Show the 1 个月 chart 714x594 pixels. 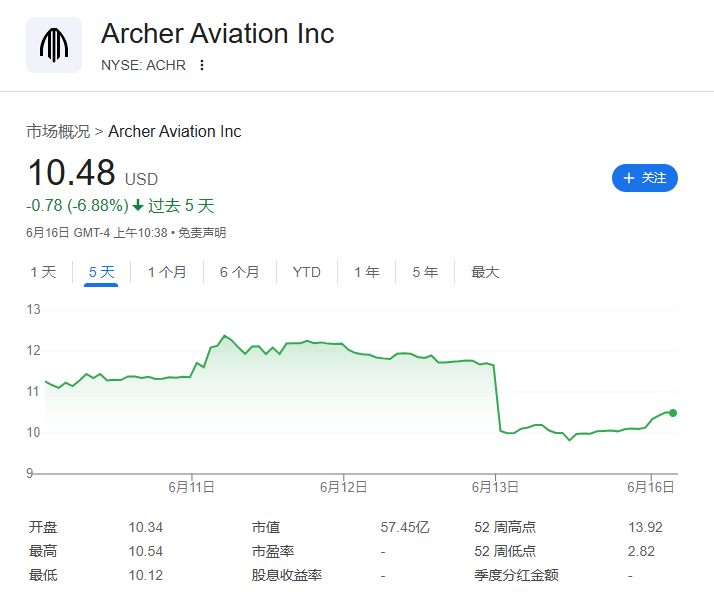(167, 272)
